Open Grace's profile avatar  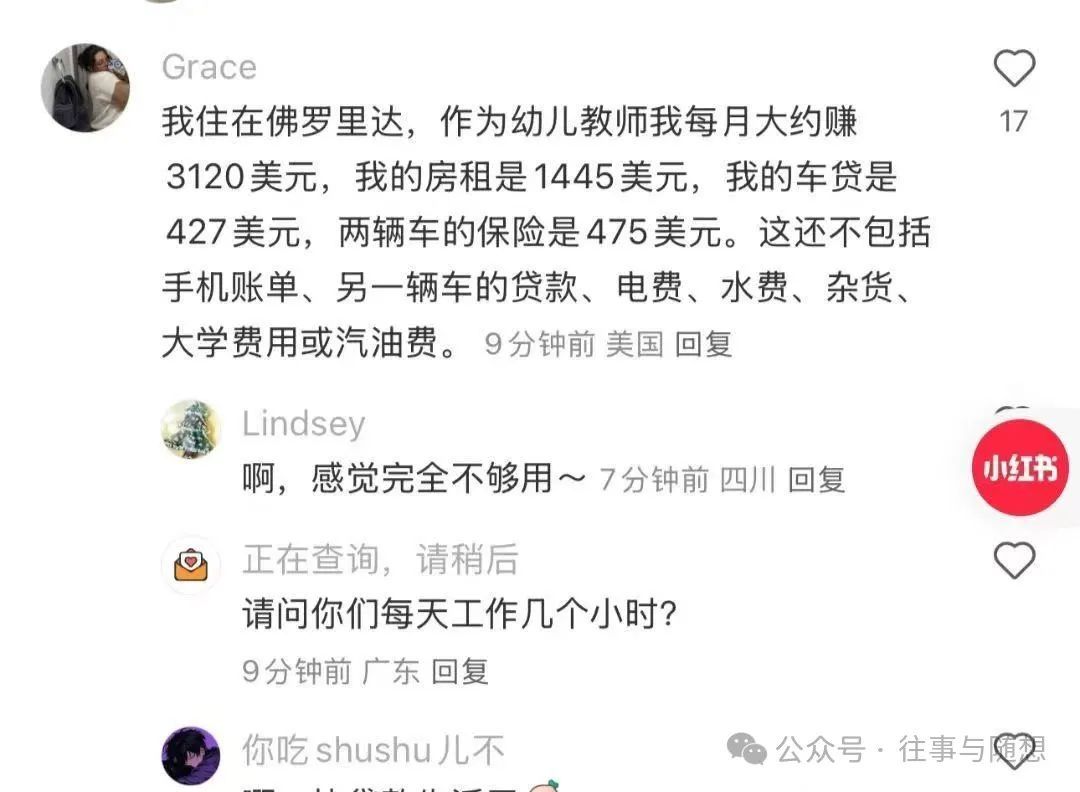coord(85,87)
